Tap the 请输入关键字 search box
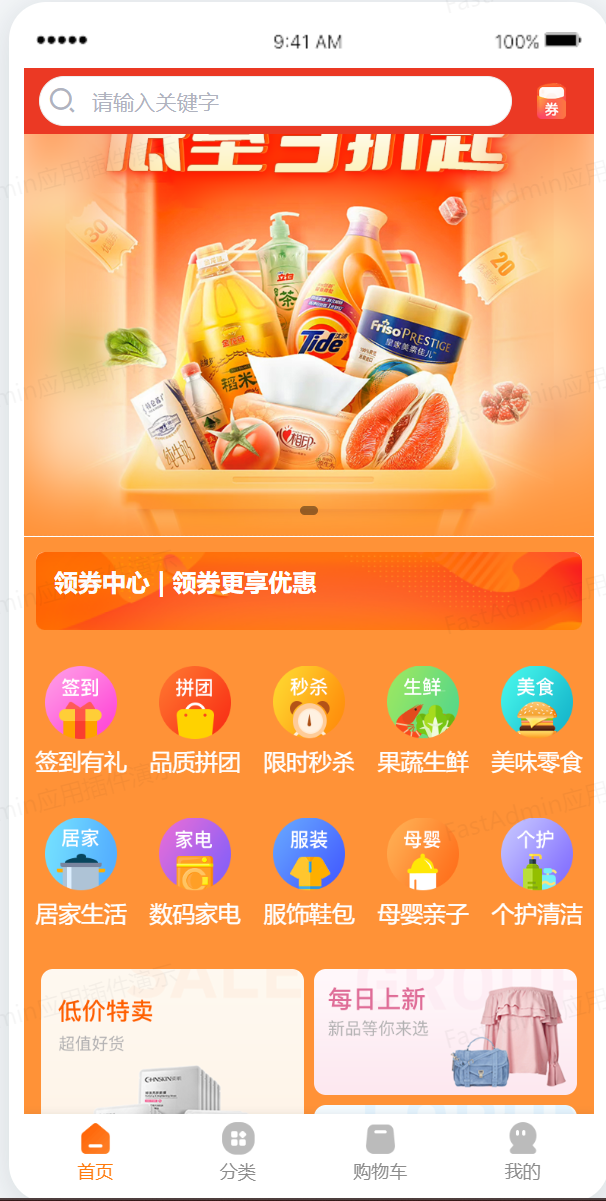This screenshot has height=1201, width=606. click(275, 101)
